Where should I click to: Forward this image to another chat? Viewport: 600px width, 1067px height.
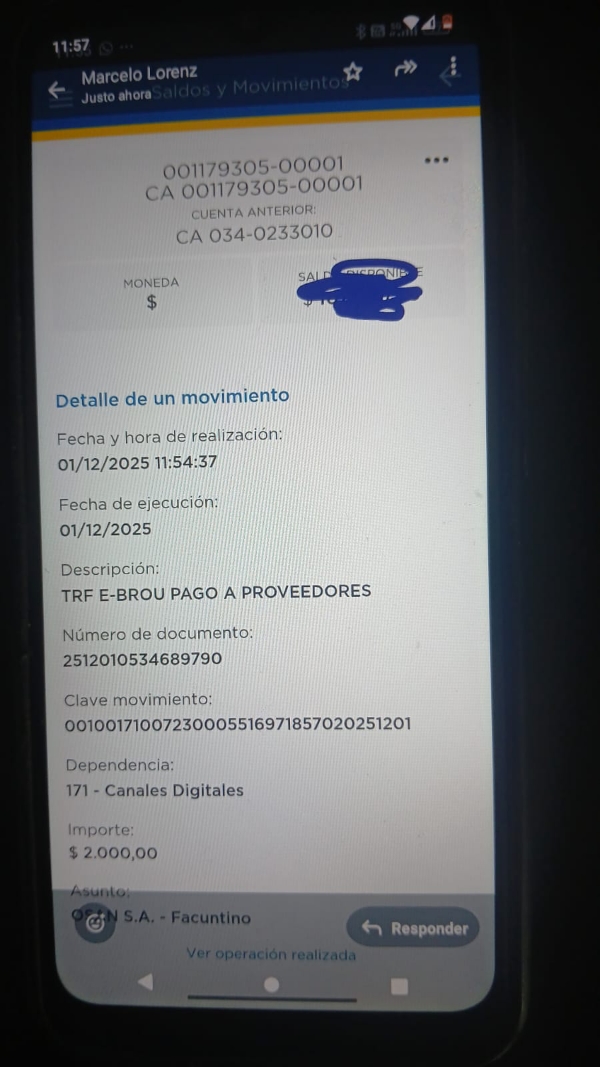(x=405, y=69)
